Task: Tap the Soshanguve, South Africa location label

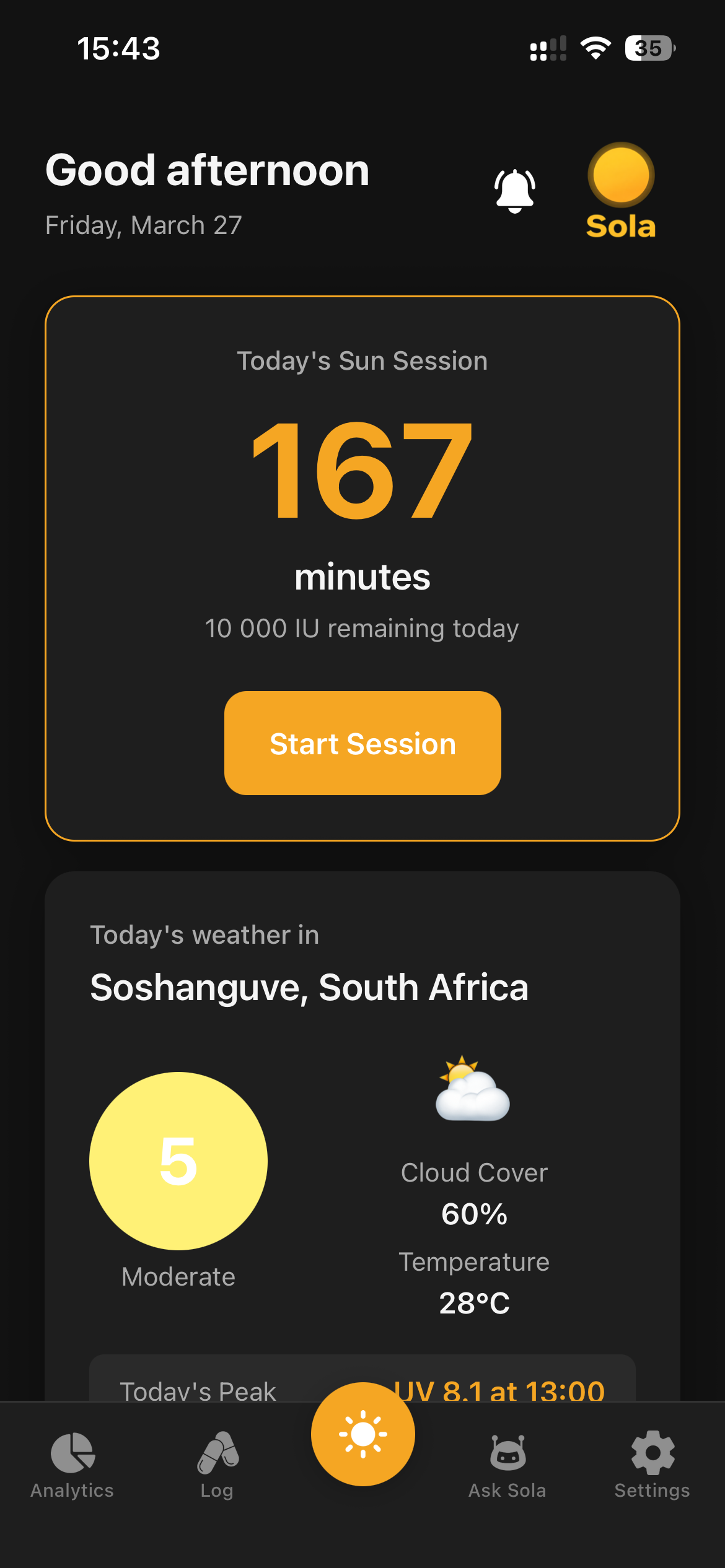Action: [309, 988]
